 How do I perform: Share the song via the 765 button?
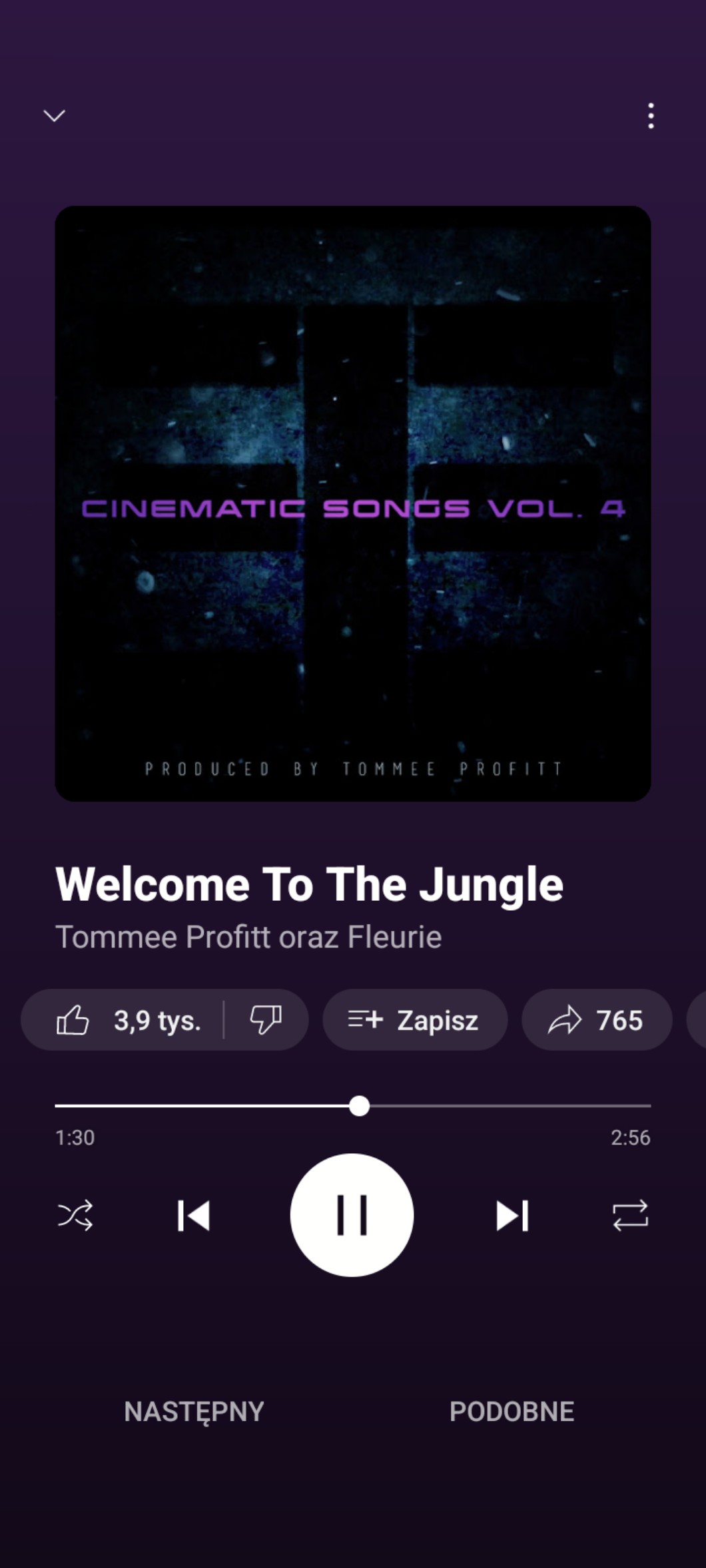[x=596, y=1019]
